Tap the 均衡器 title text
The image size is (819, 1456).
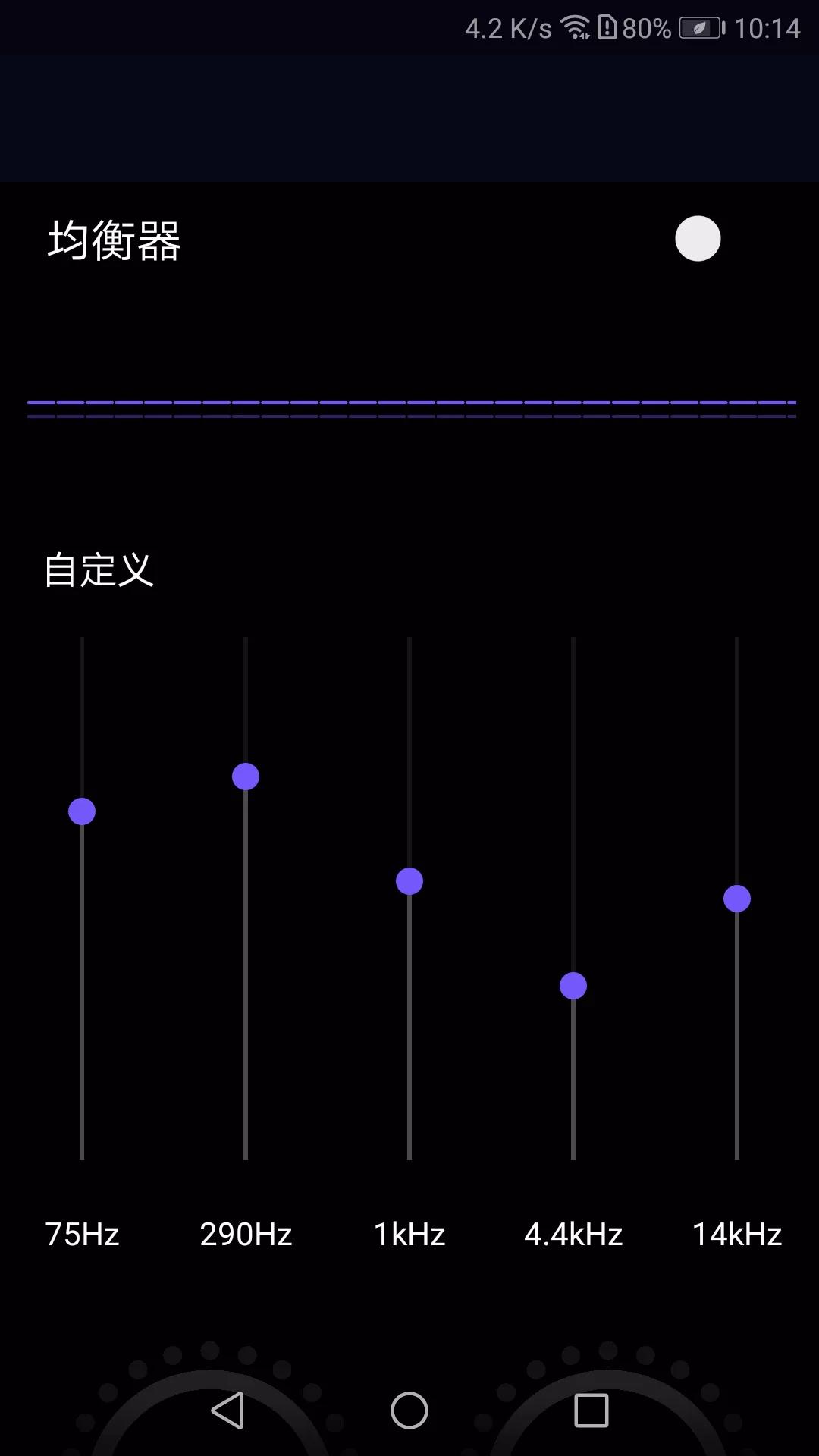click(x=114, y=241)
